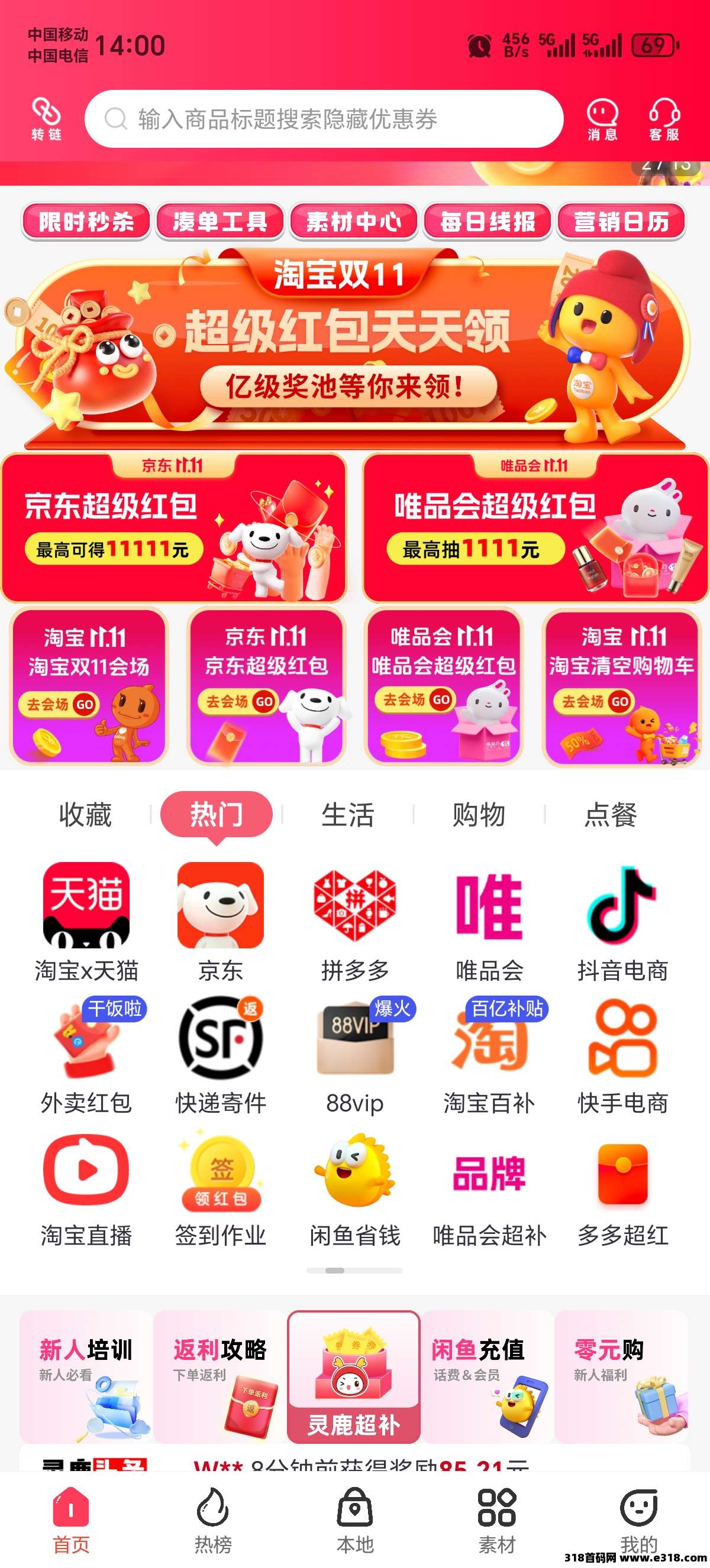710x1568 pixels.
Task: Select the 生活 category tab
Action: pos(347,814)
